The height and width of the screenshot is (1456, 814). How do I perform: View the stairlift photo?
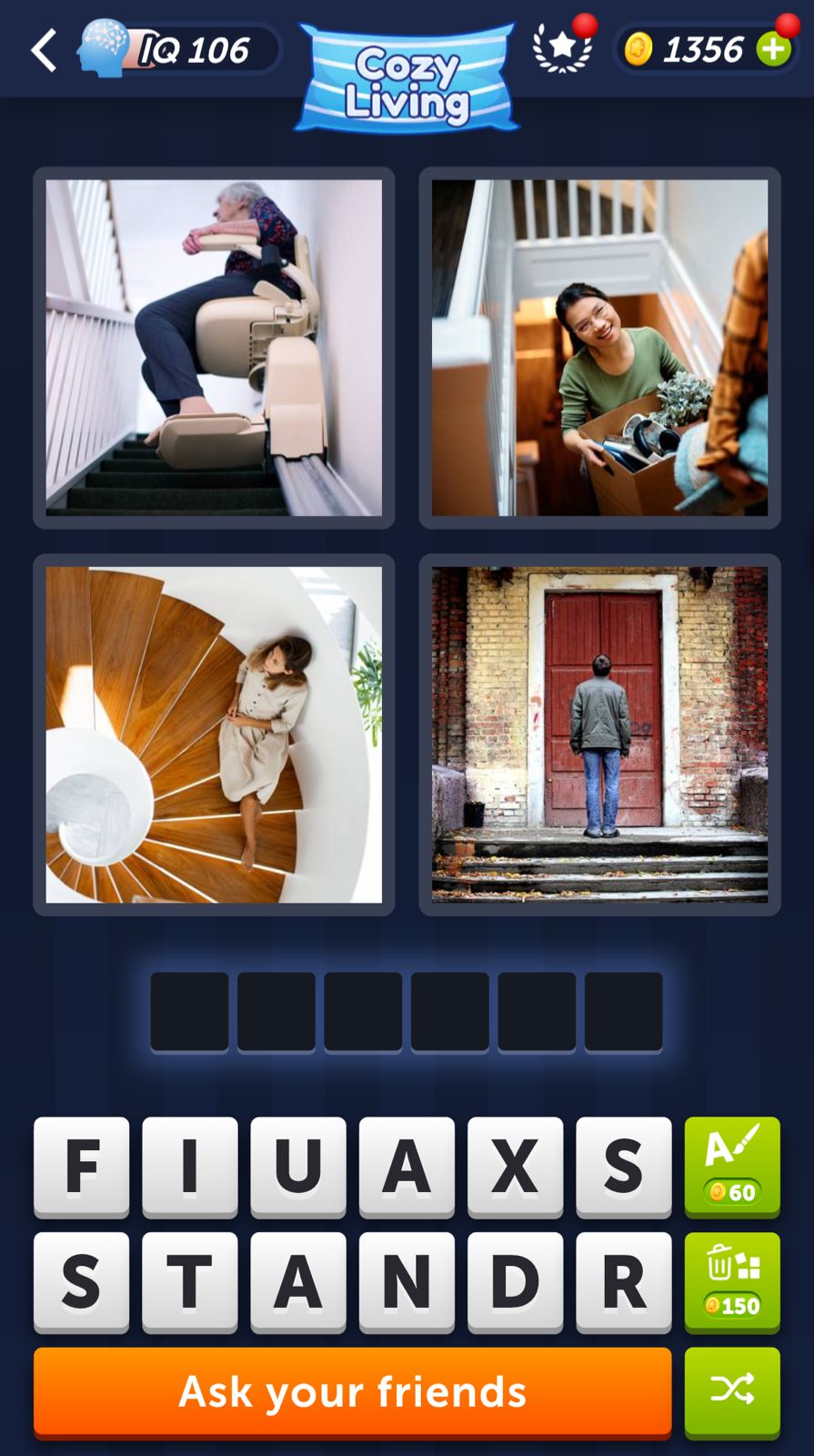[212, 347]
